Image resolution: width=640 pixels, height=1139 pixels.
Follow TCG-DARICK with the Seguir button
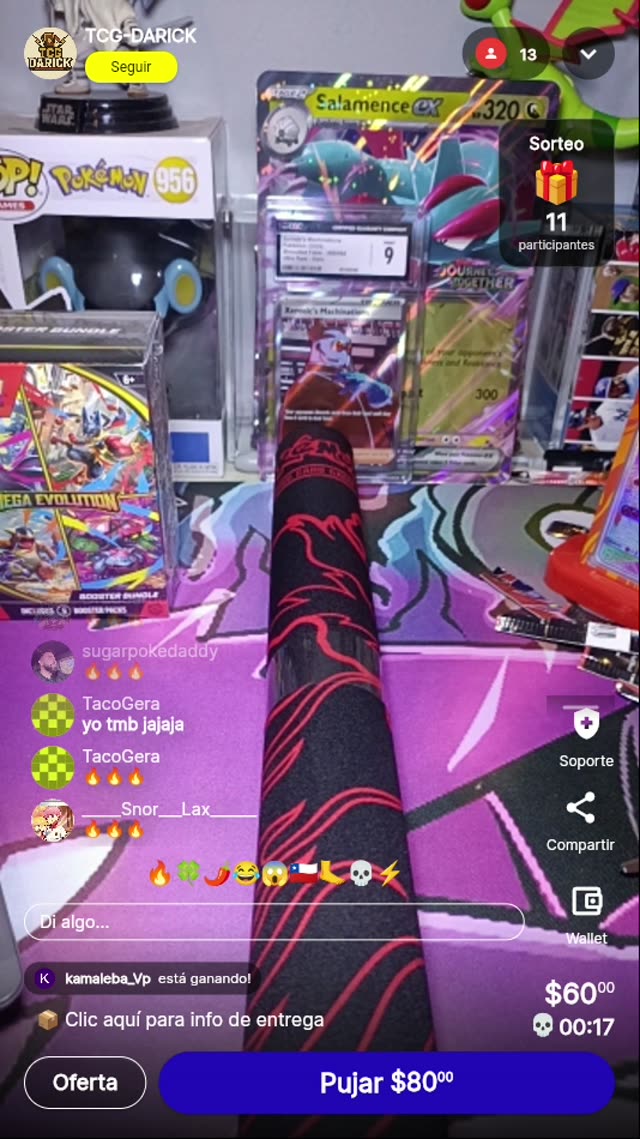(x=131, y=67)
